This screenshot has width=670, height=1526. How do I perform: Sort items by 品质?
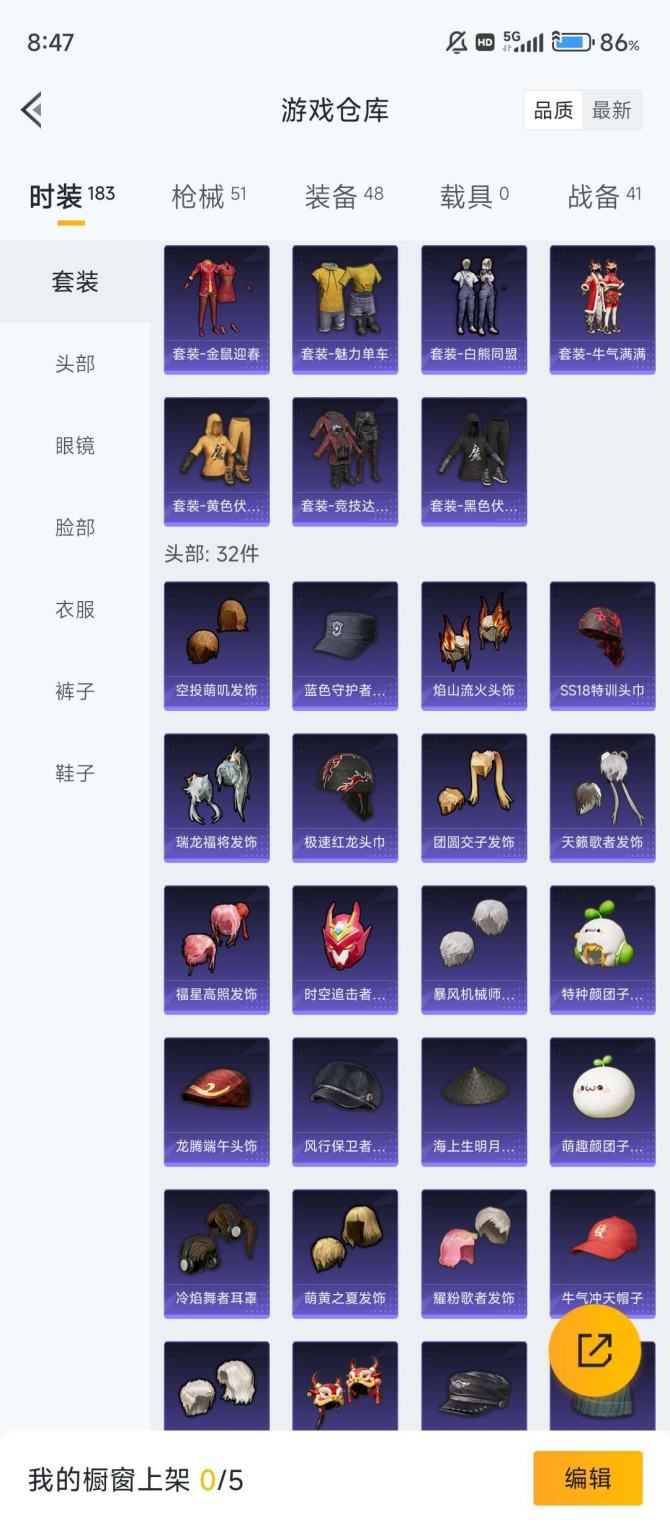pyautogui.click(x=553, y=110)
